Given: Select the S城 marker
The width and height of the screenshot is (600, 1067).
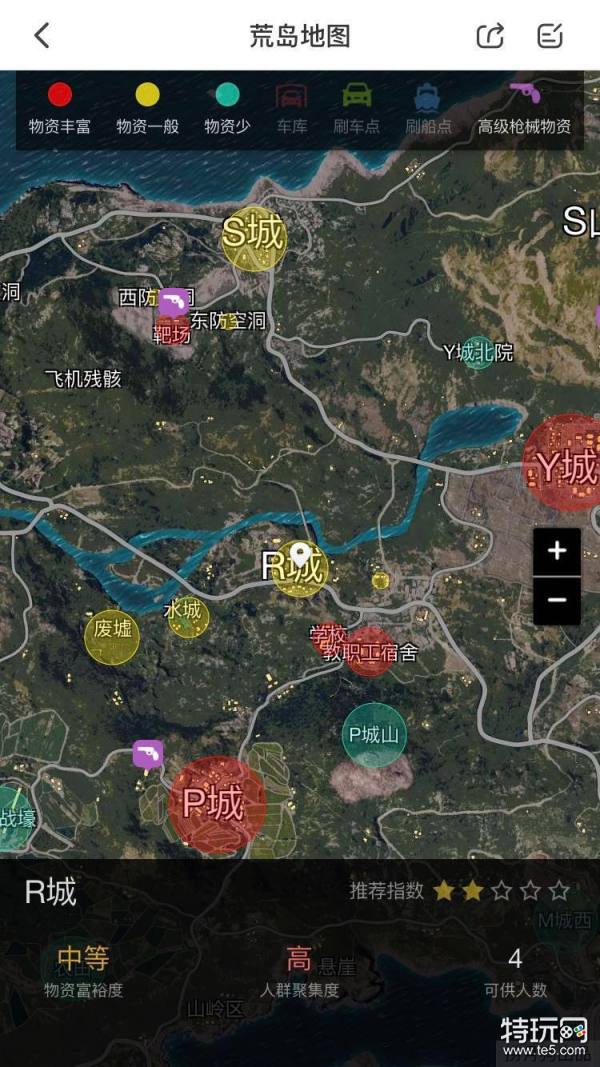Looking at the screenshot, I should pos(253,236).
